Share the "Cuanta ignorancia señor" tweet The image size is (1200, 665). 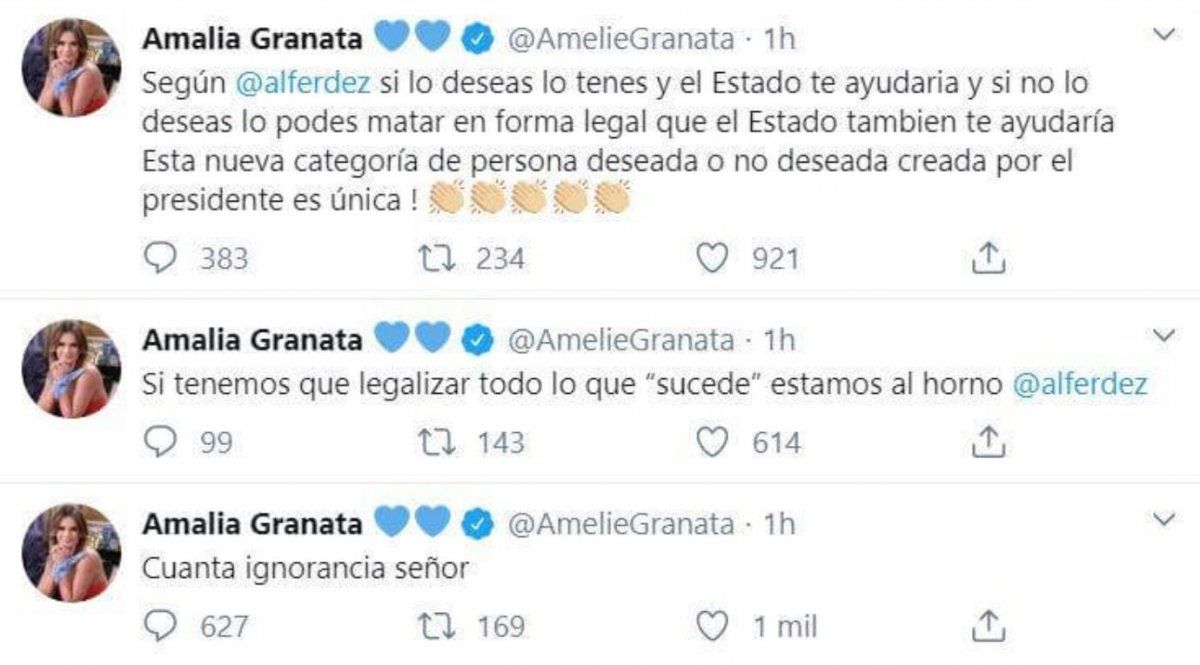pos(987,627)
